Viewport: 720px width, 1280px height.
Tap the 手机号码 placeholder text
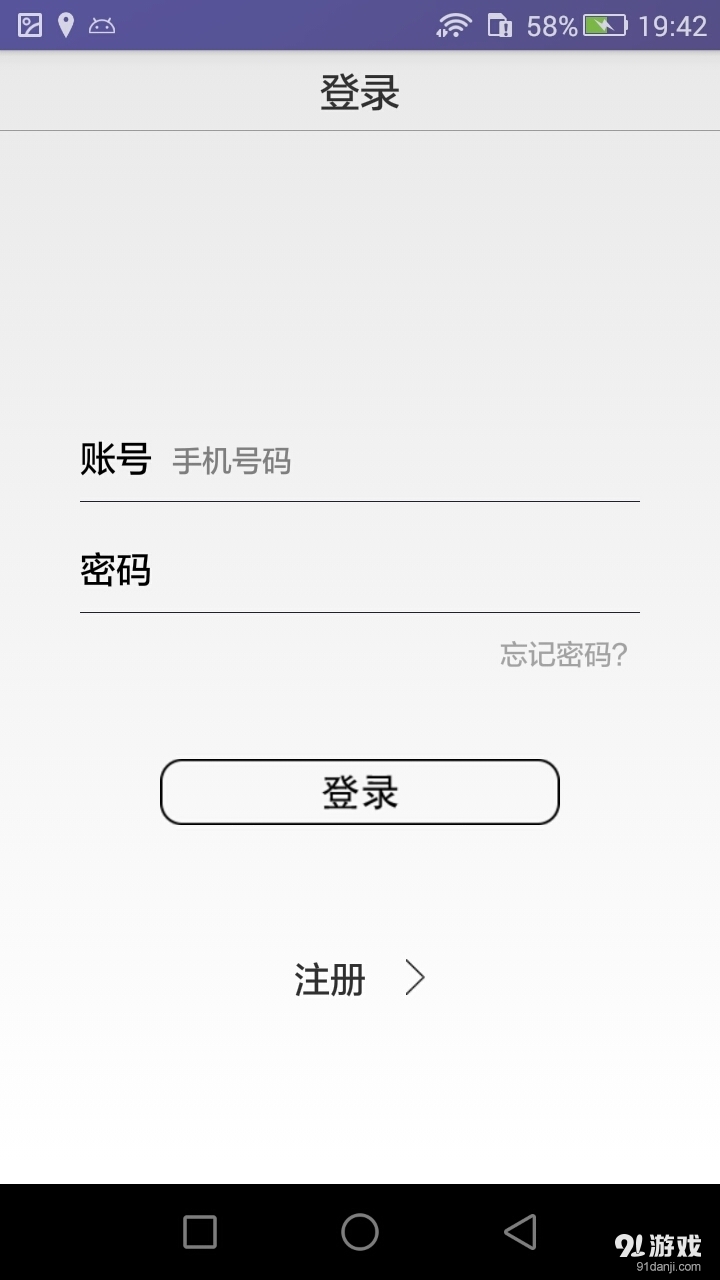232,462
